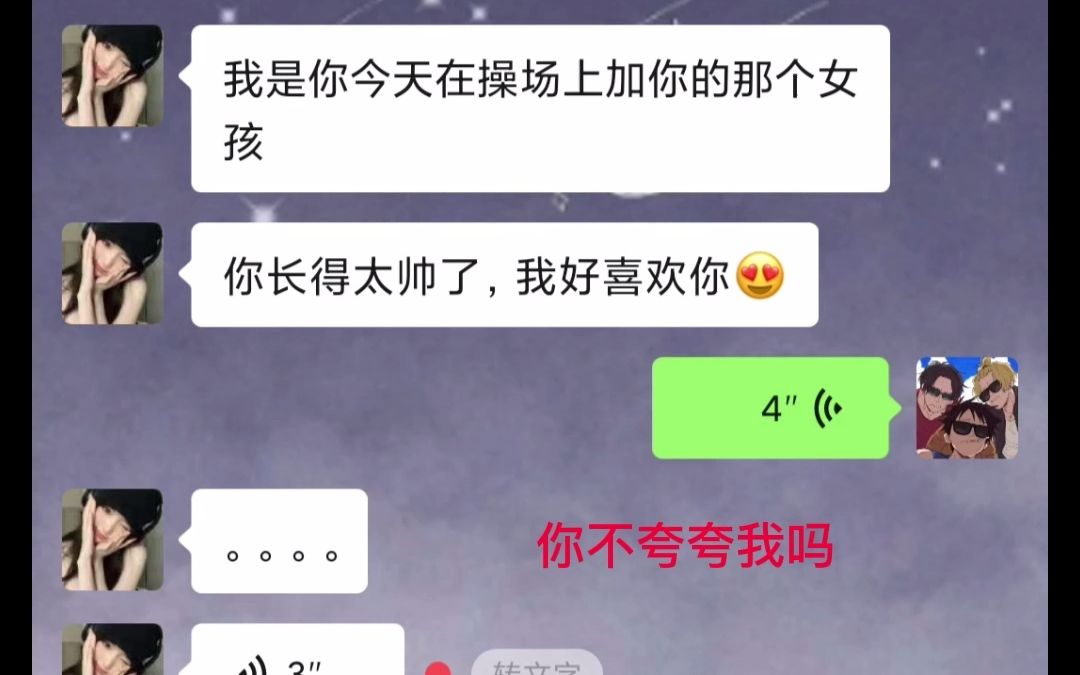Play the received 3-second voice message
Viewport: 1080px width, 675px height.
[297, 655]
